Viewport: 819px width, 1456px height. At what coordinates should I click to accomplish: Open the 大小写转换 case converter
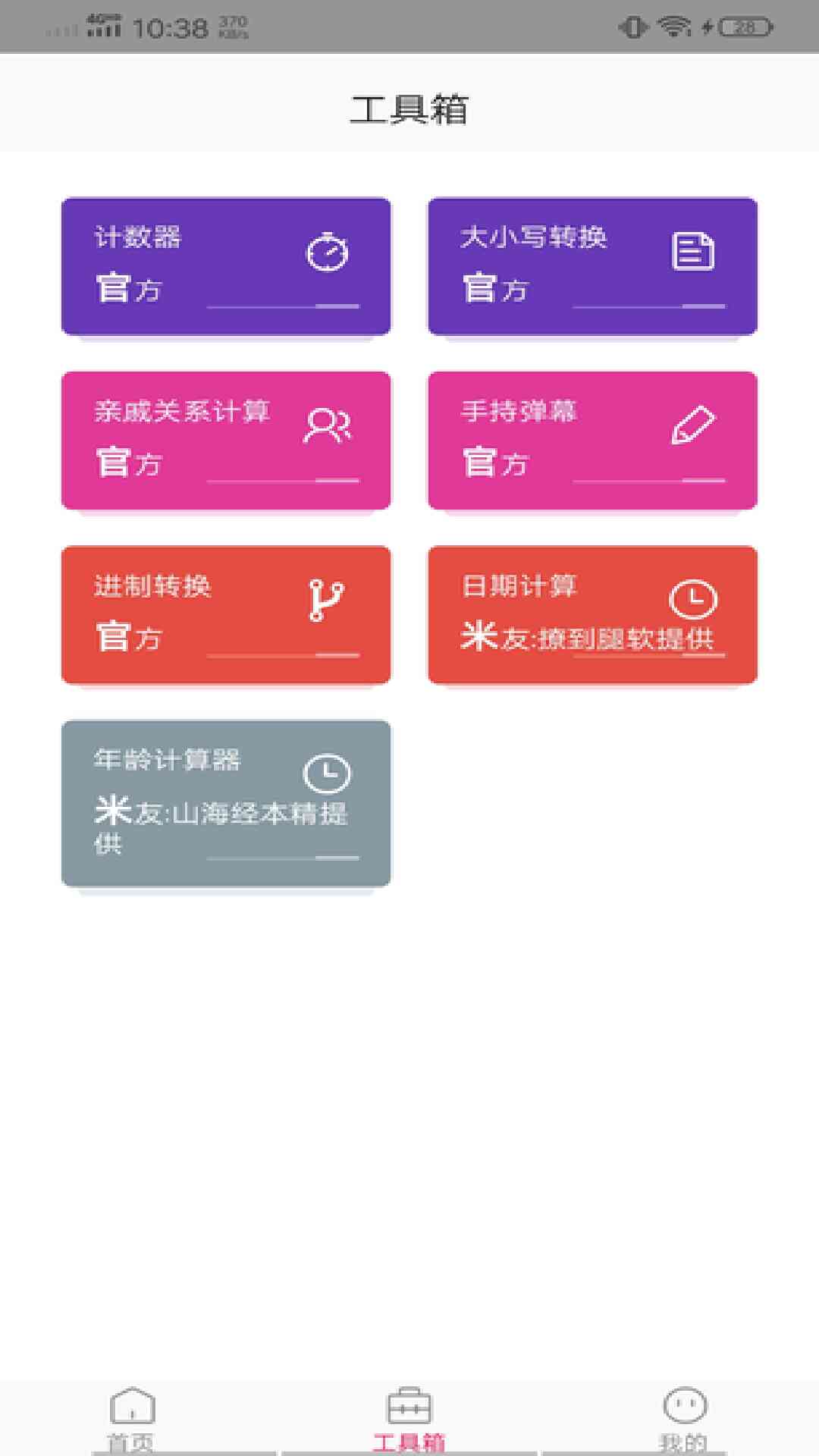click(594, 265)
